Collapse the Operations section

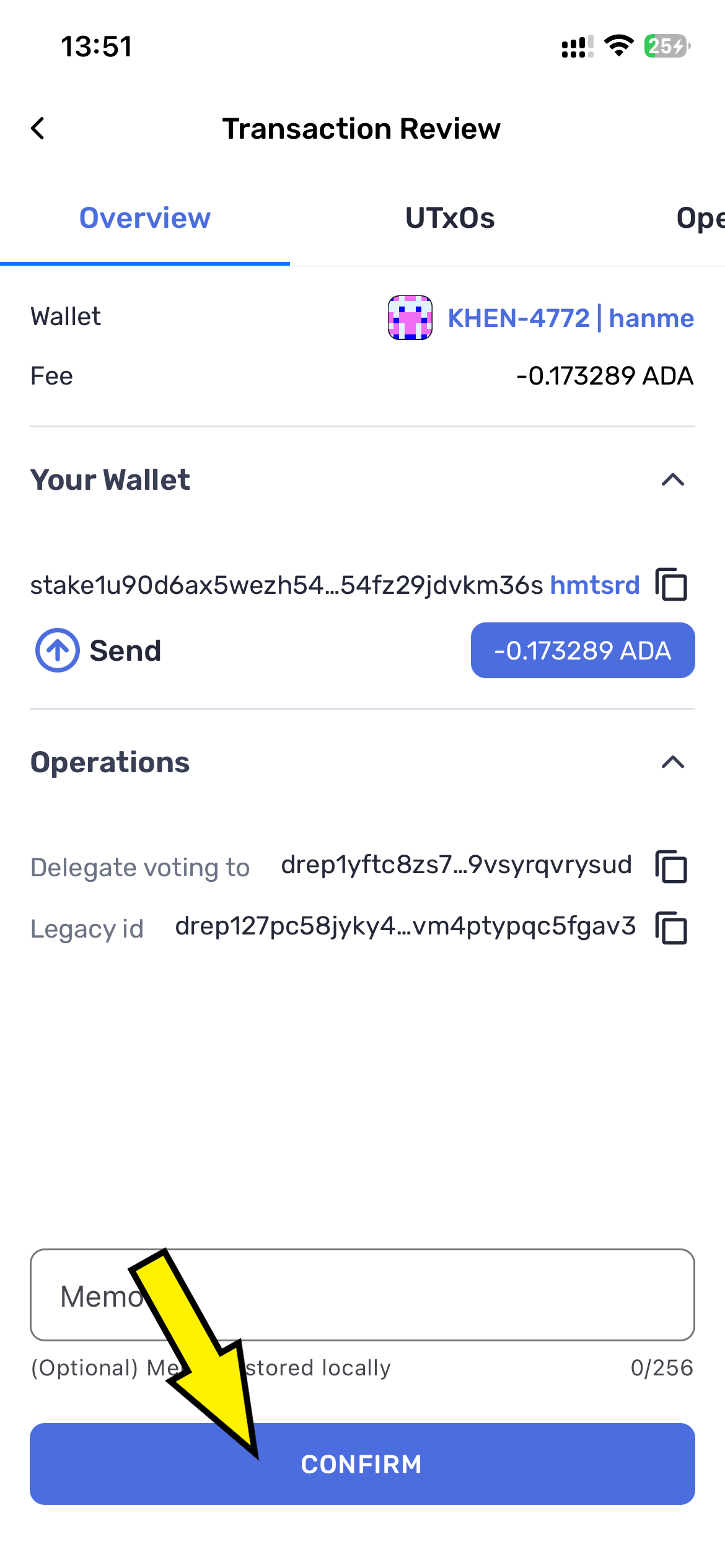(x=673, y=762)
